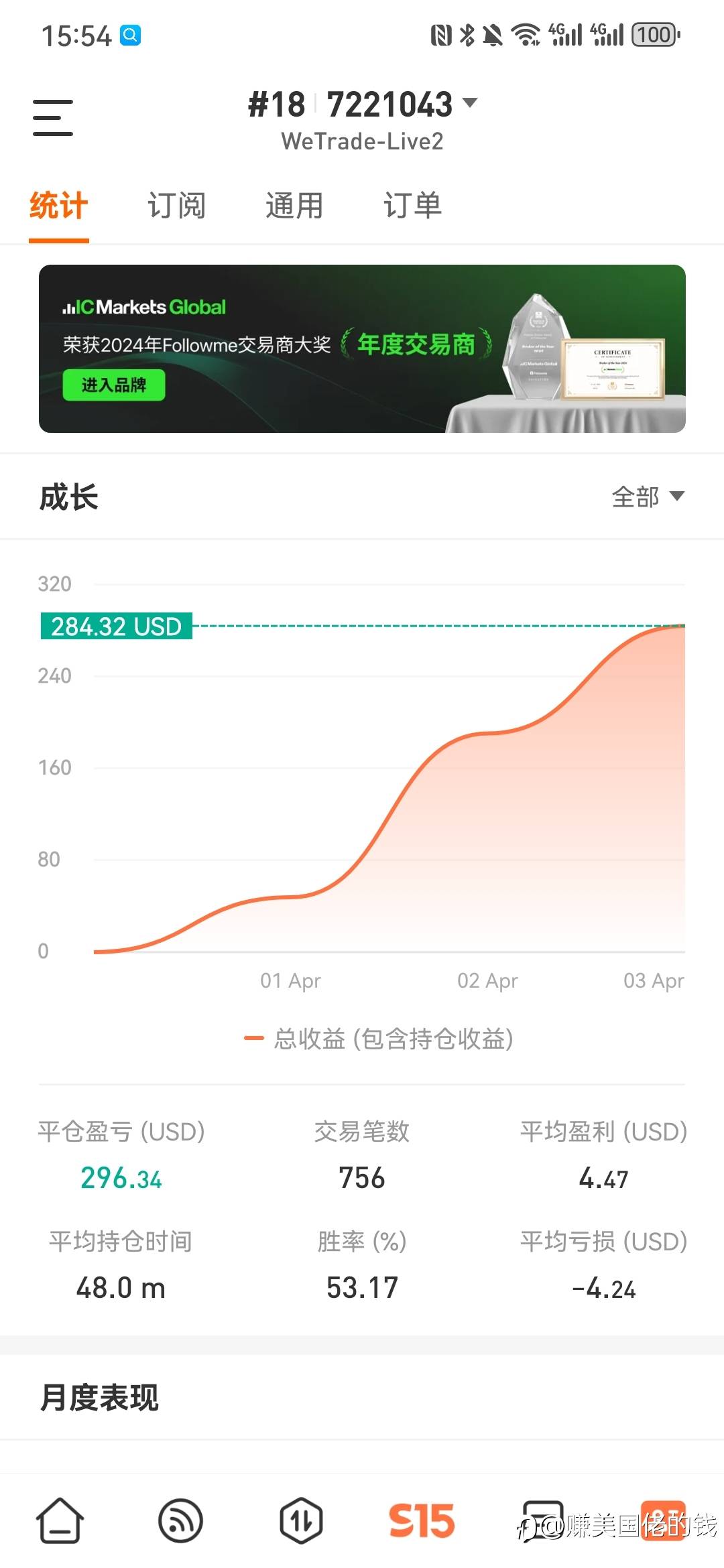The image size is (724, 1568).
Task: Open the hamburger drawer menu
Action: [53, 118]
